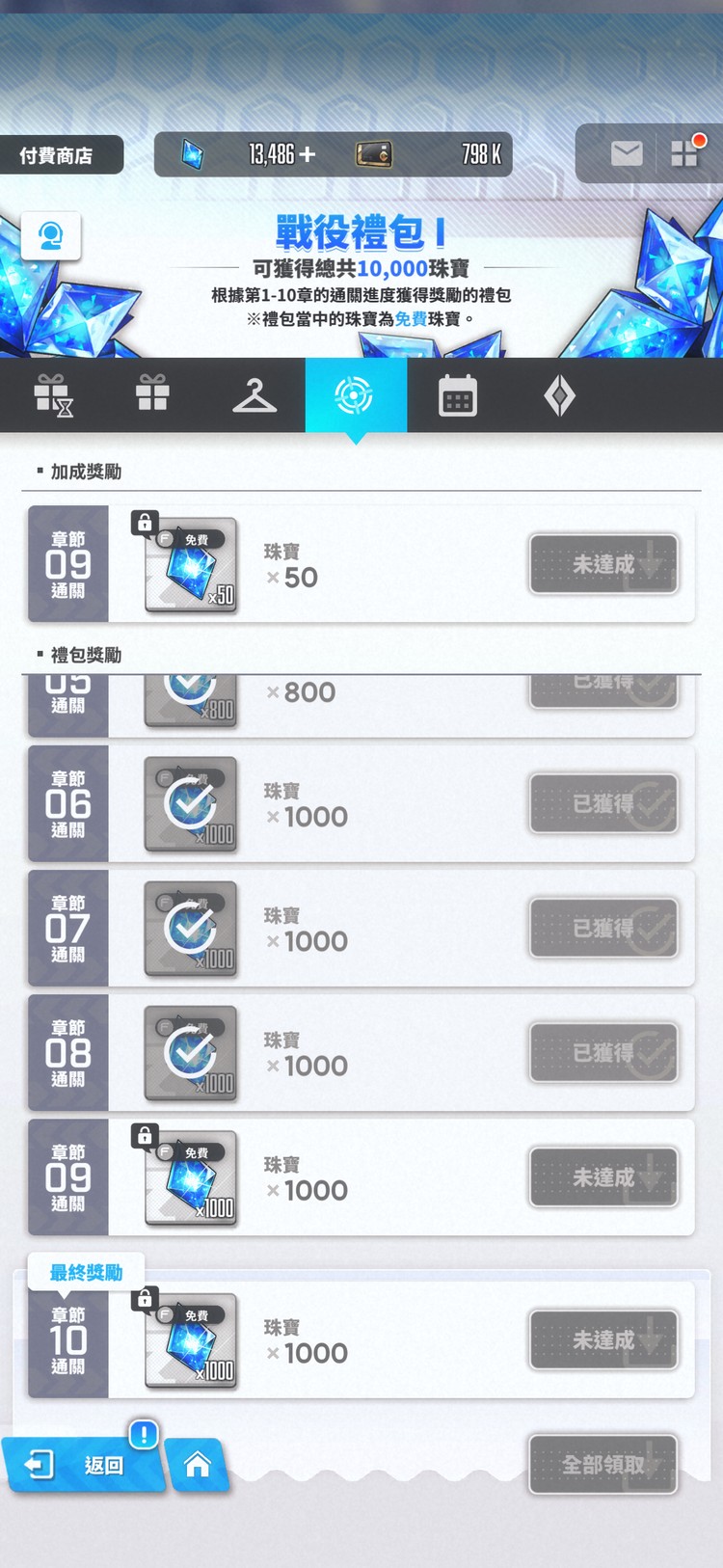Tap 未達成 for Chapter 09 50-gem bonus

tap(603, 564)
